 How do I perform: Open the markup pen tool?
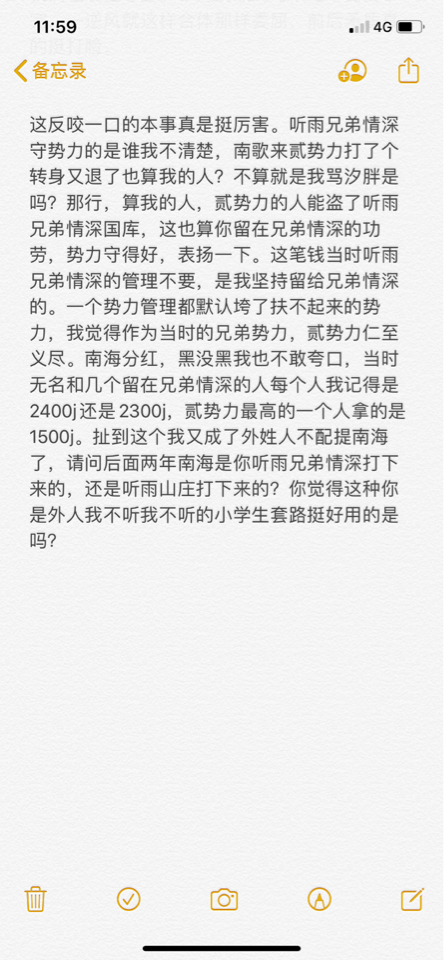click(320, 899)
